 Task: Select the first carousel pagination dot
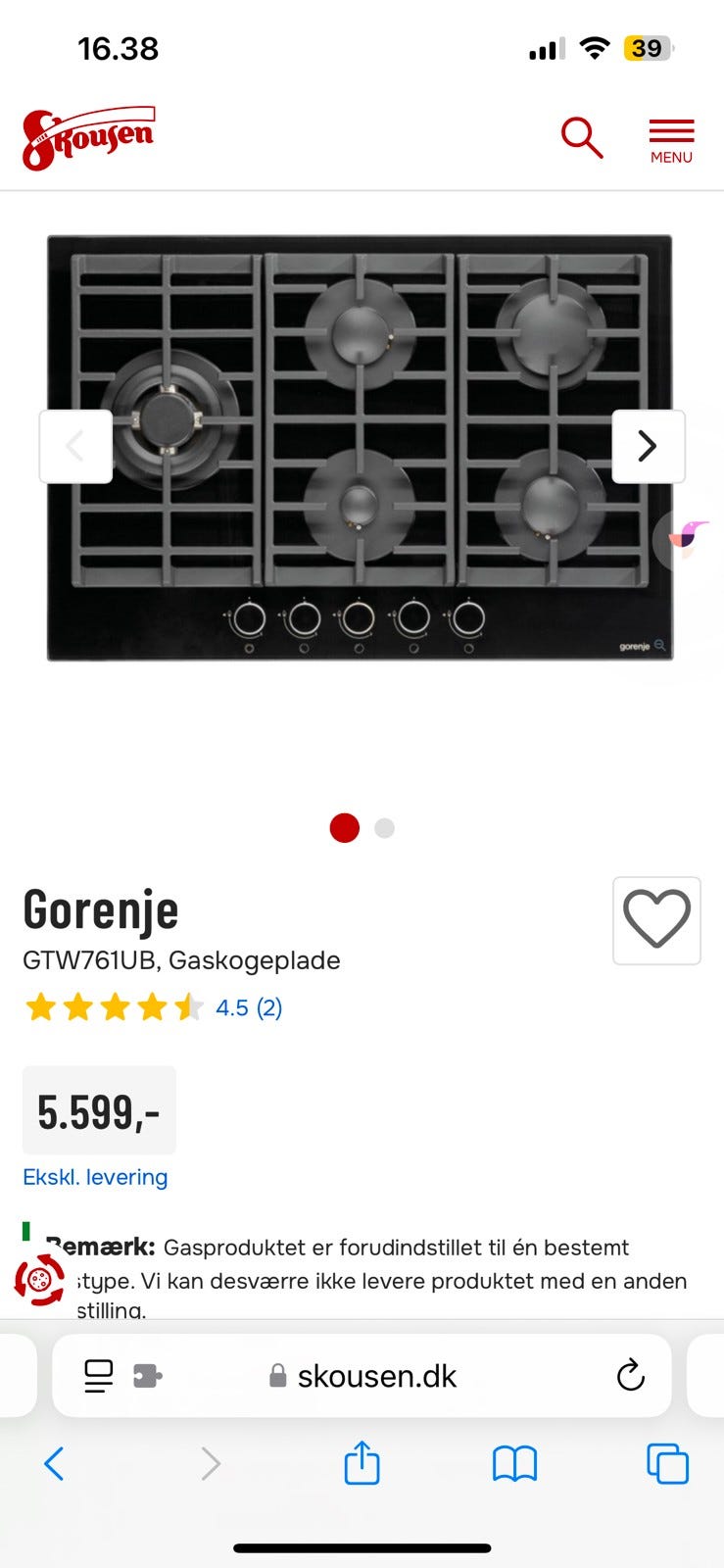tap(344, 828)
